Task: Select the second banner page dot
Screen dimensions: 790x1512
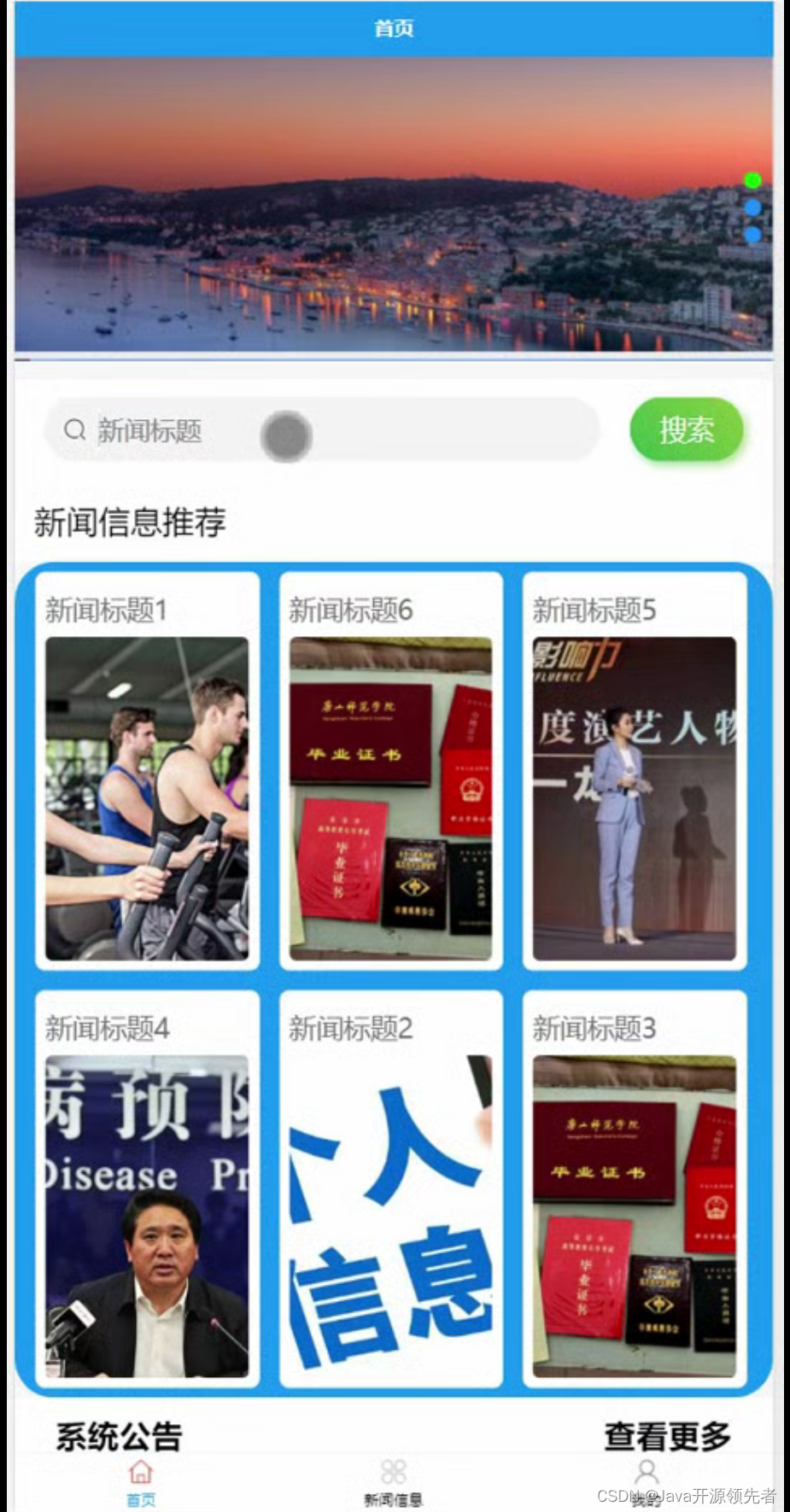Action: tap(752, 207)
